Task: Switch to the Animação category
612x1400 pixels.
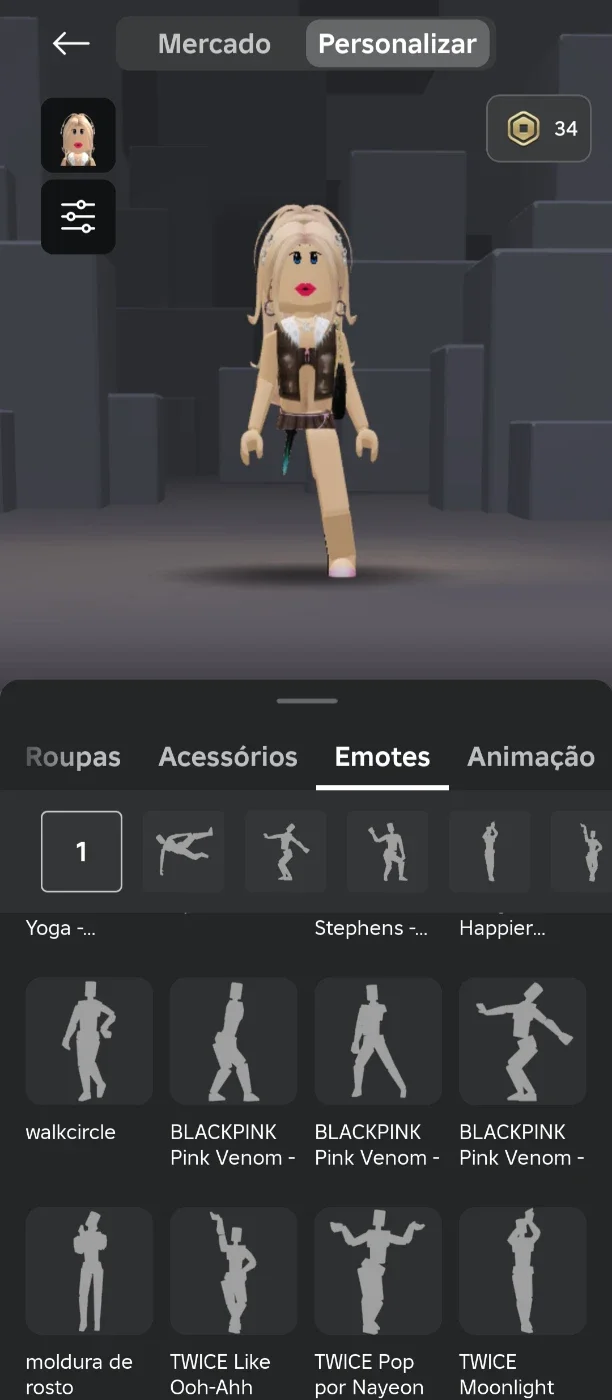Action: pyautogui.click(x=531, y=757)
